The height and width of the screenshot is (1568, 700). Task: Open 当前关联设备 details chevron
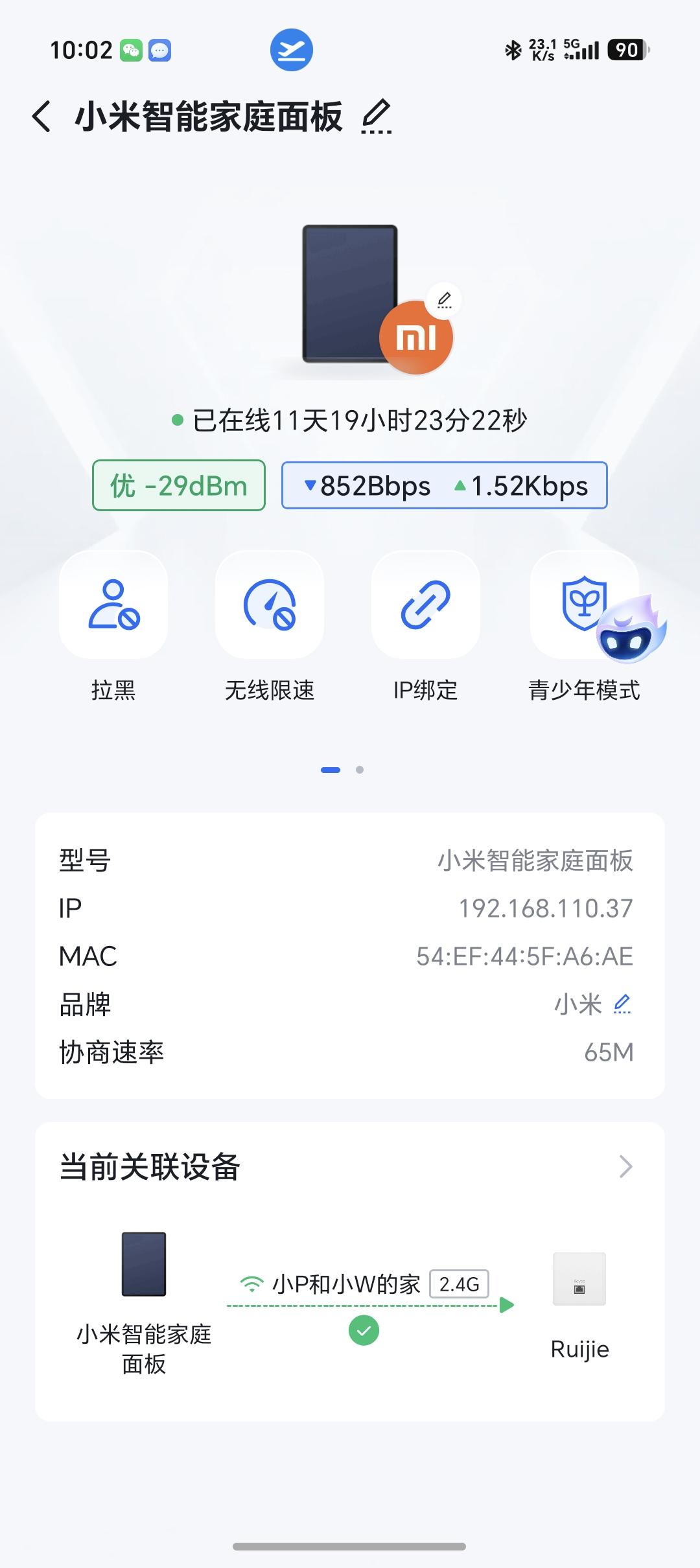(x=625, y=1167)
